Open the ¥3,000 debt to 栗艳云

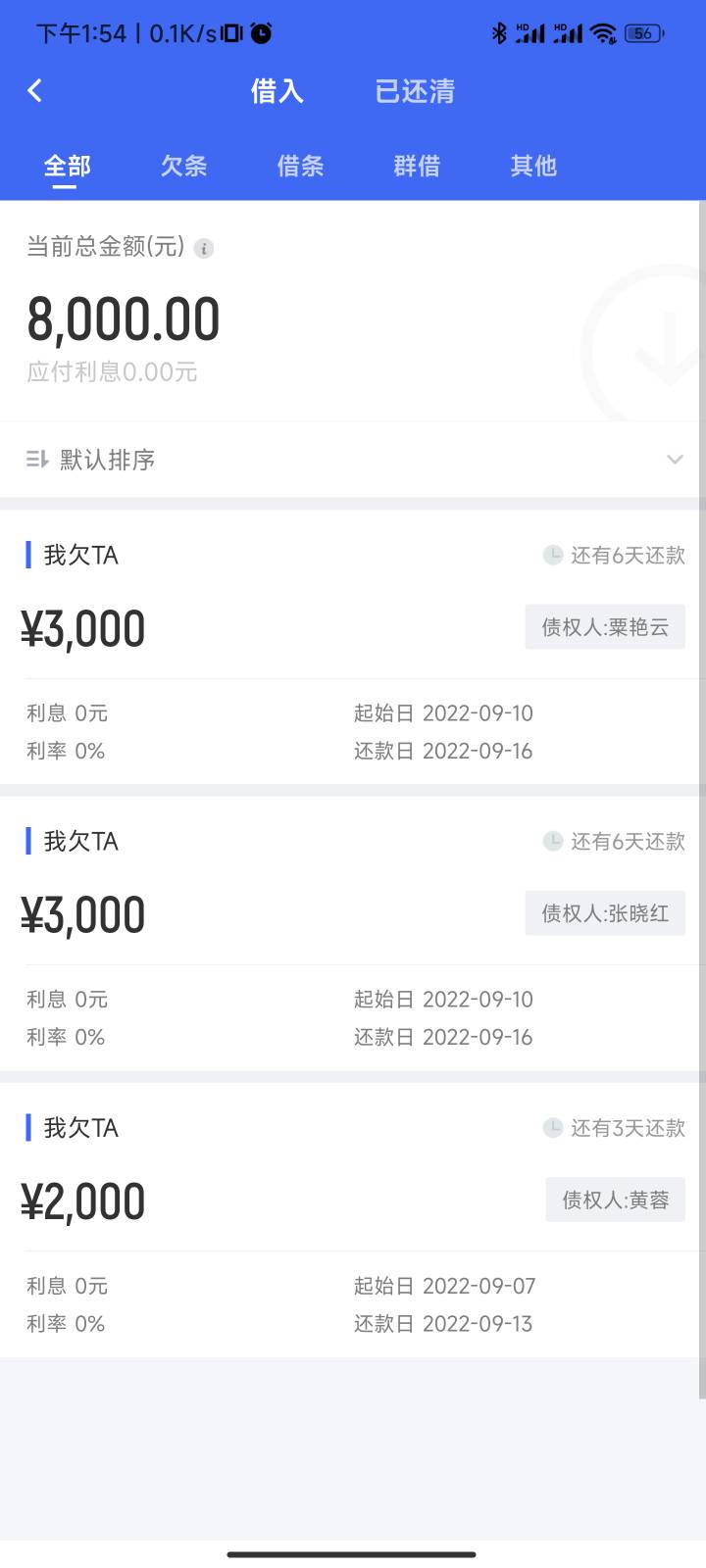click(353, 647)
